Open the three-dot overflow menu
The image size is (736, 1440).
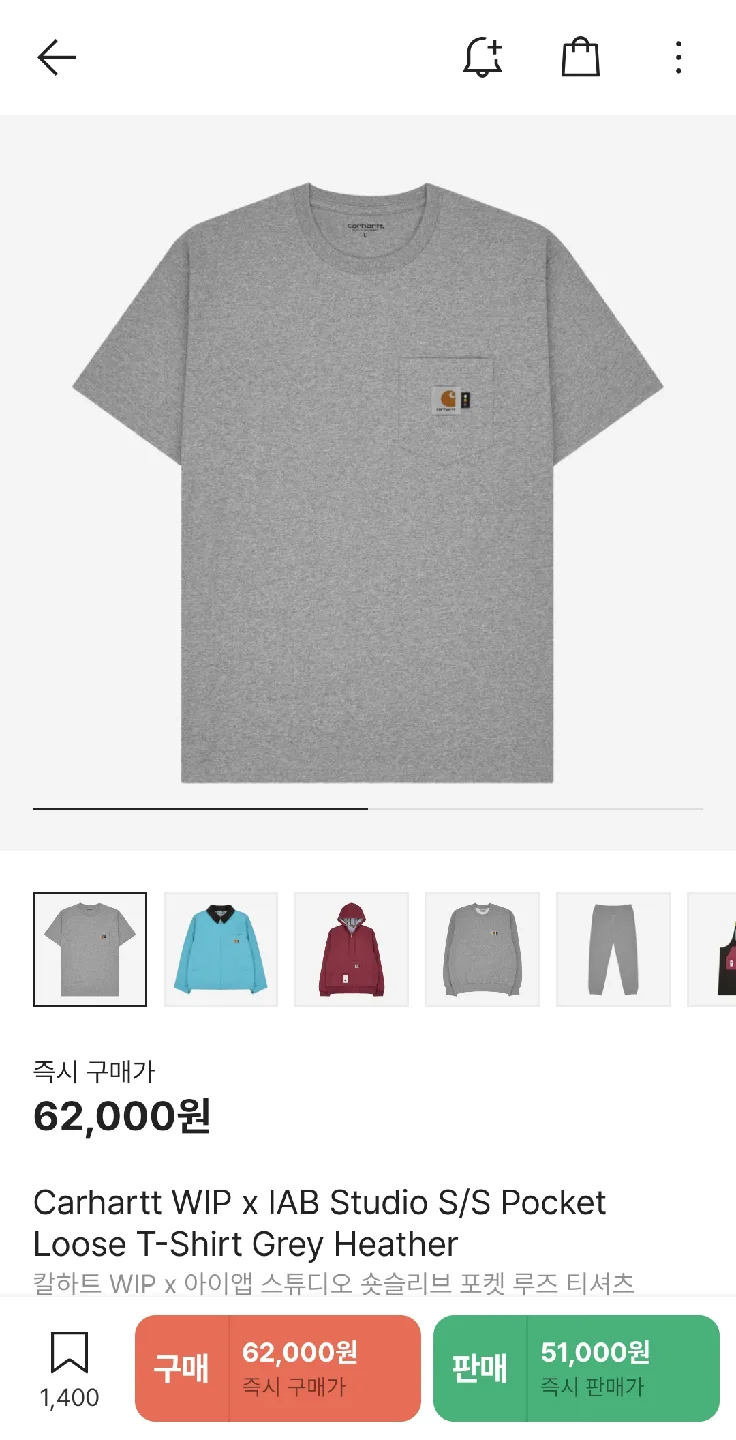pyautogui.click(x=679, y=57)
